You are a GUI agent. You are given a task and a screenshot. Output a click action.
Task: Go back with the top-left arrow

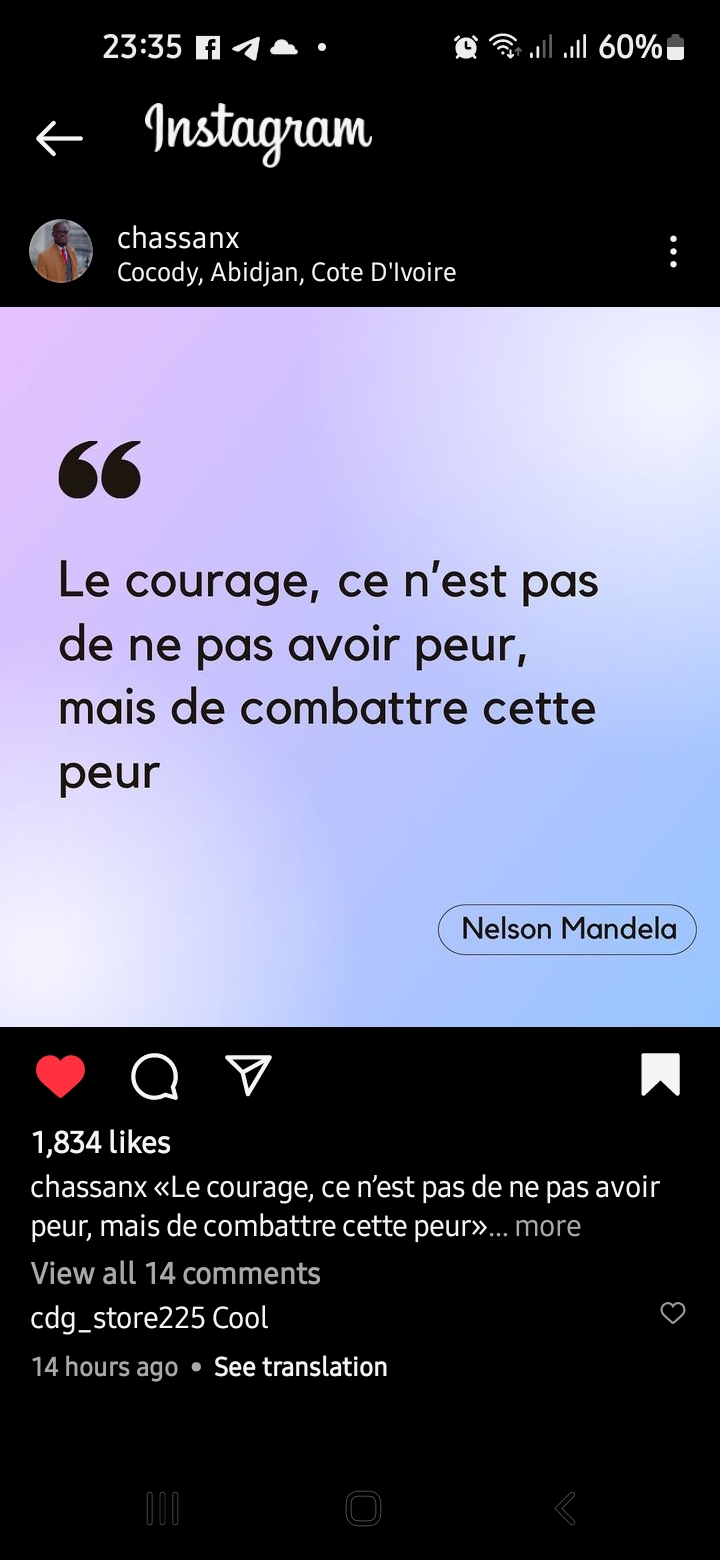59,138
